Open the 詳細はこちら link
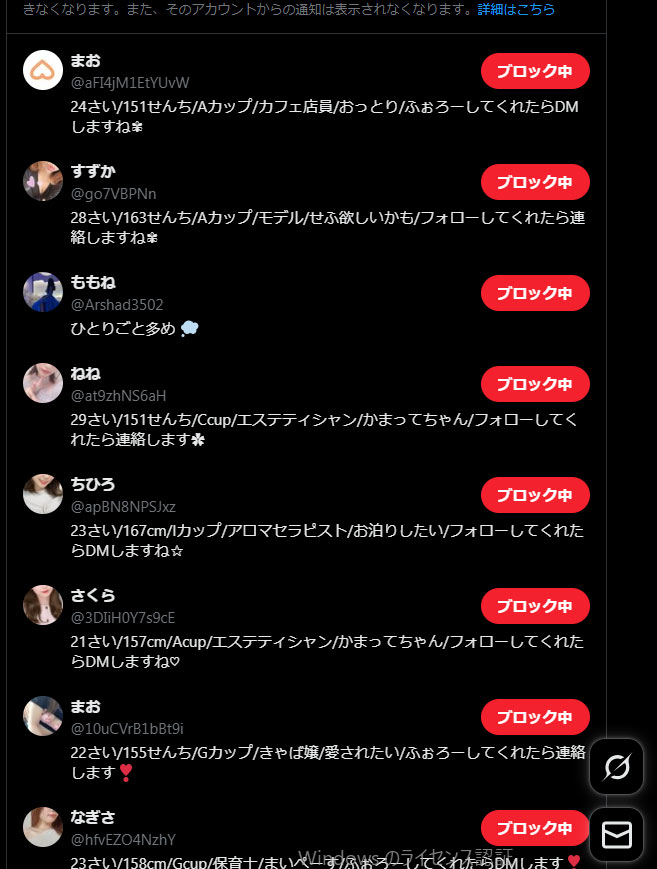657x869 pixels. point(516,9)
